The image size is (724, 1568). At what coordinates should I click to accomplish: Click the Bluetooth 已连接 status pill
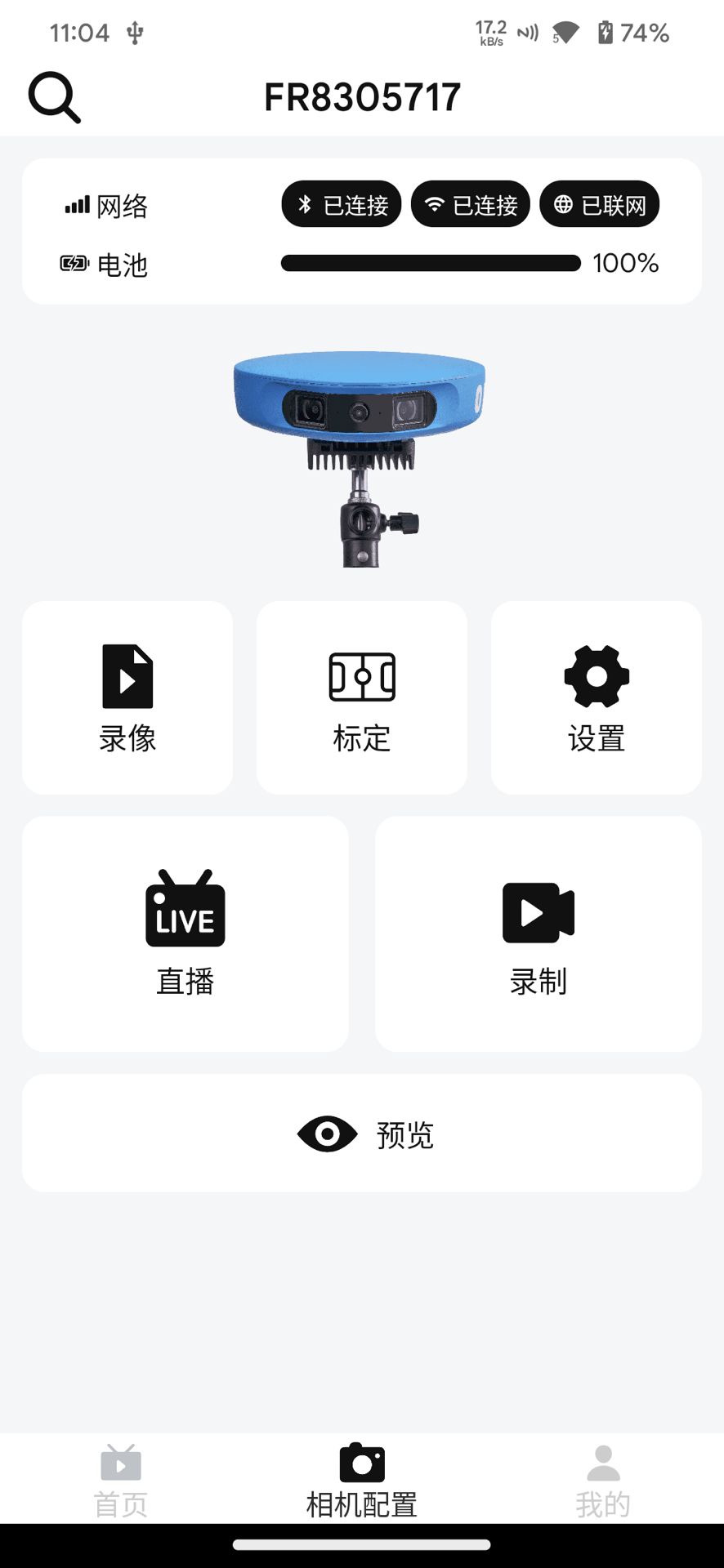(341, 204)
